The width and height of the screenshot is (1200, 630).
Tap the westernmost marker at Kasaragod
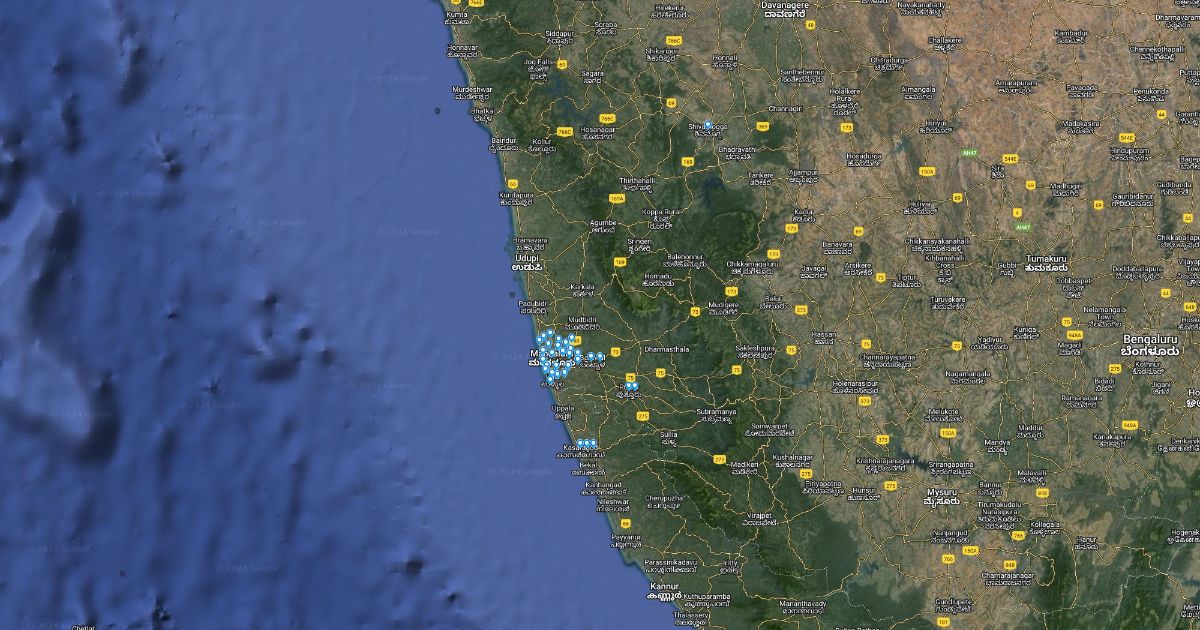pos(580,443)
